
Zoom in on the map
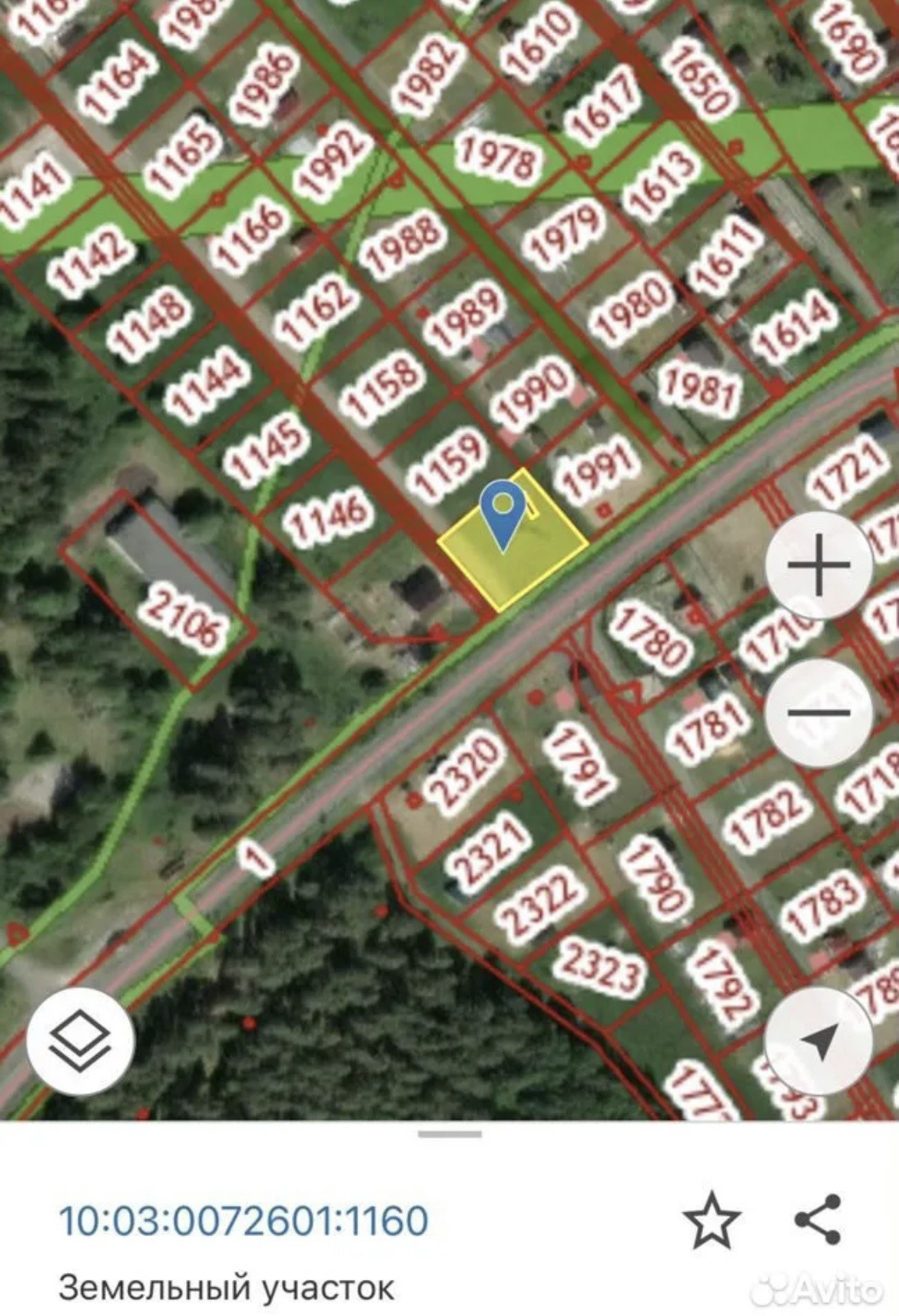tap(819, 565)
